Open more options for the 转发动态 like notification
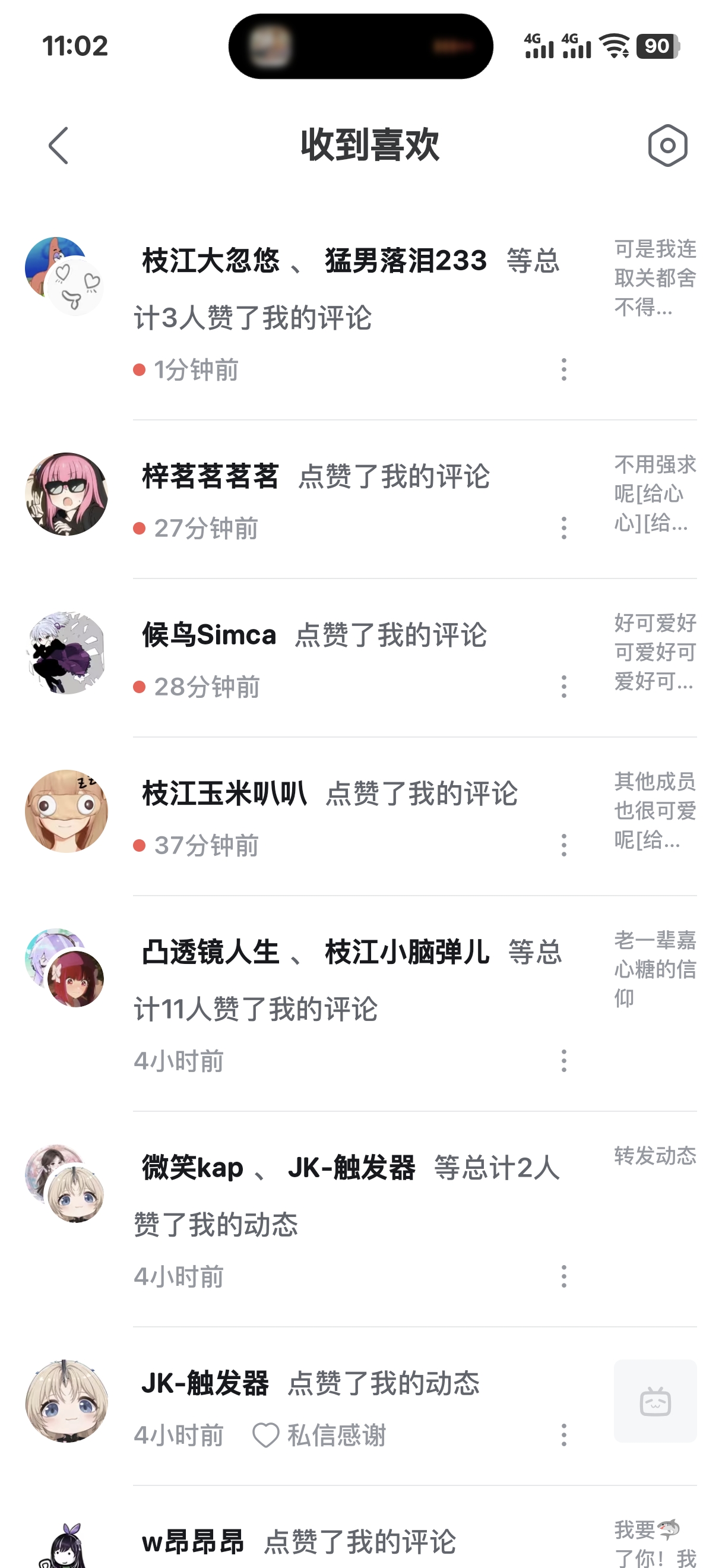 564,1276
